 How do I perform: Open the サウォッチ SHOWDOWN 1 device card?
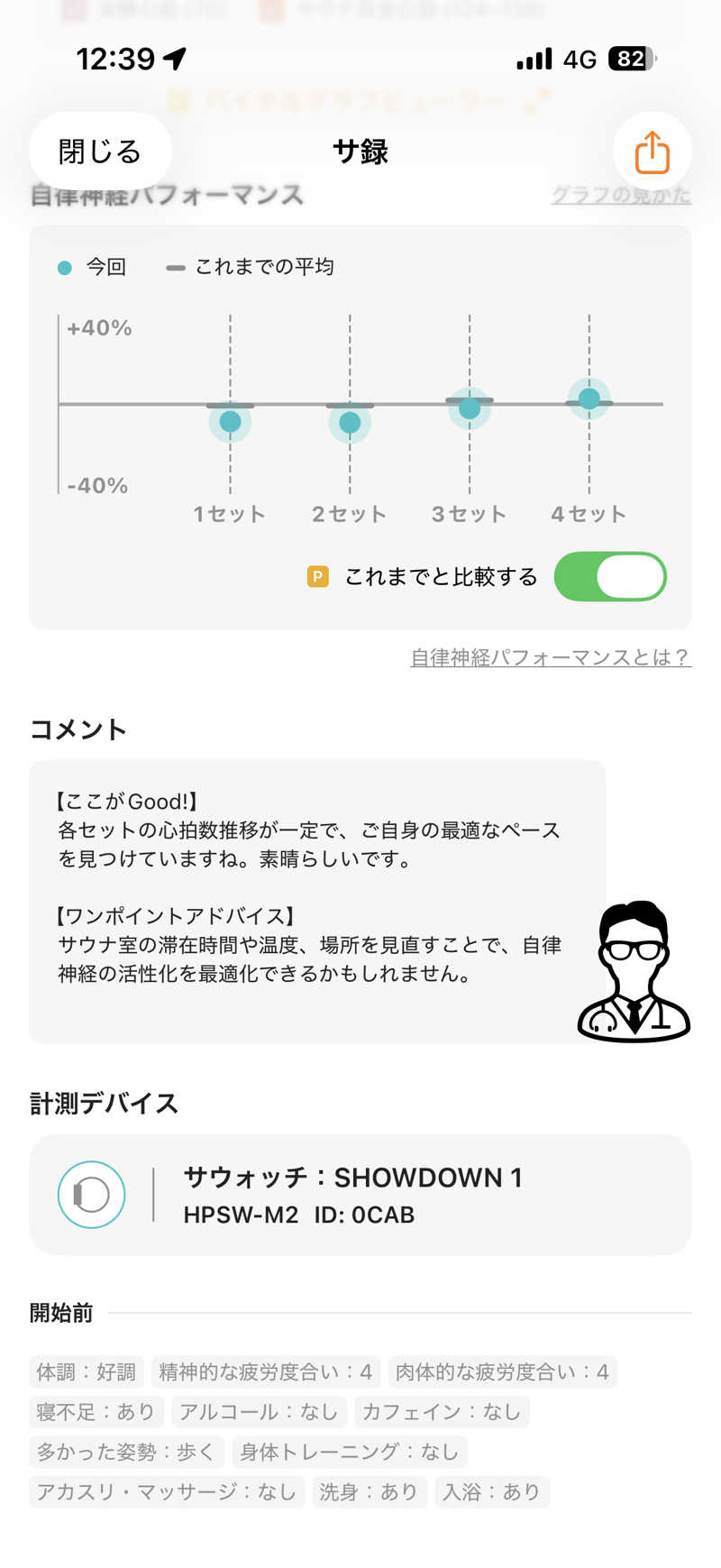[360, 1195]
